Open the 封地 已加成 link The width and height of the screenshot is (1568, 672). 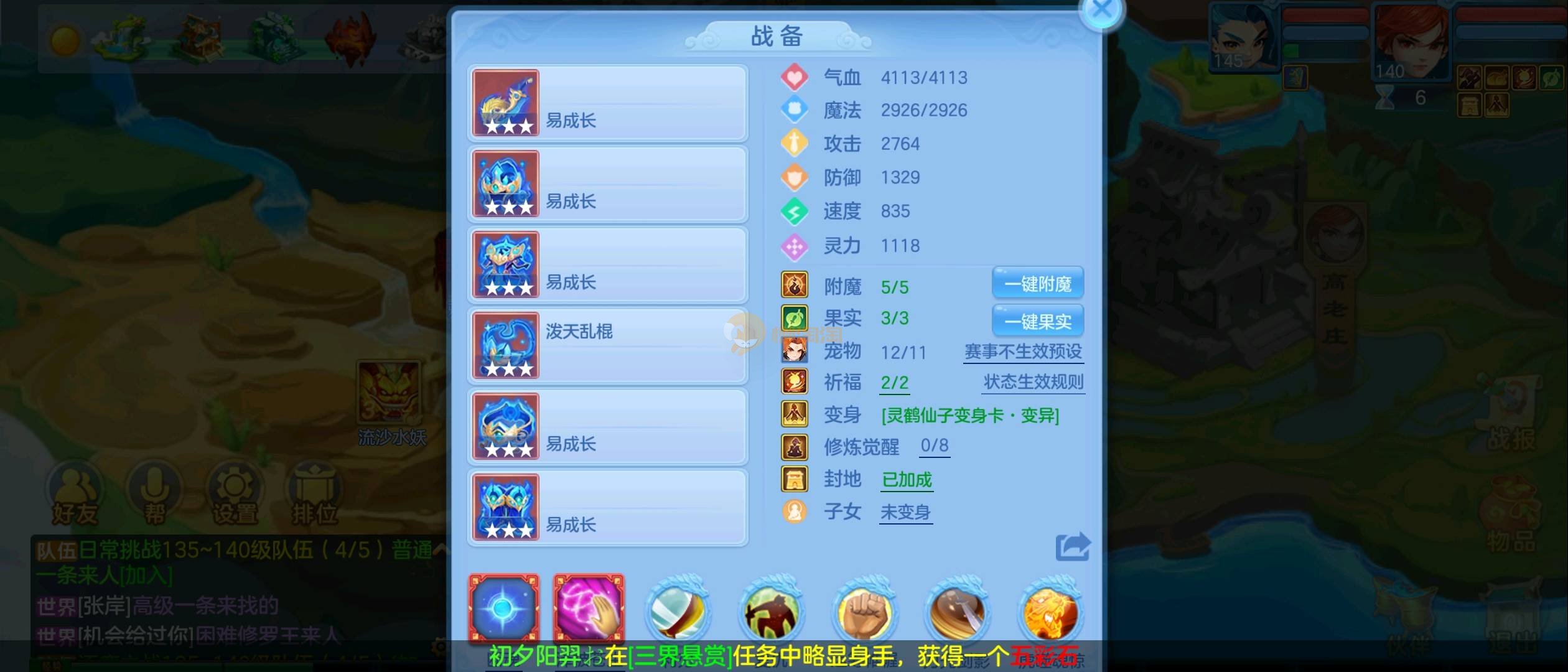[x=907, y=480]
